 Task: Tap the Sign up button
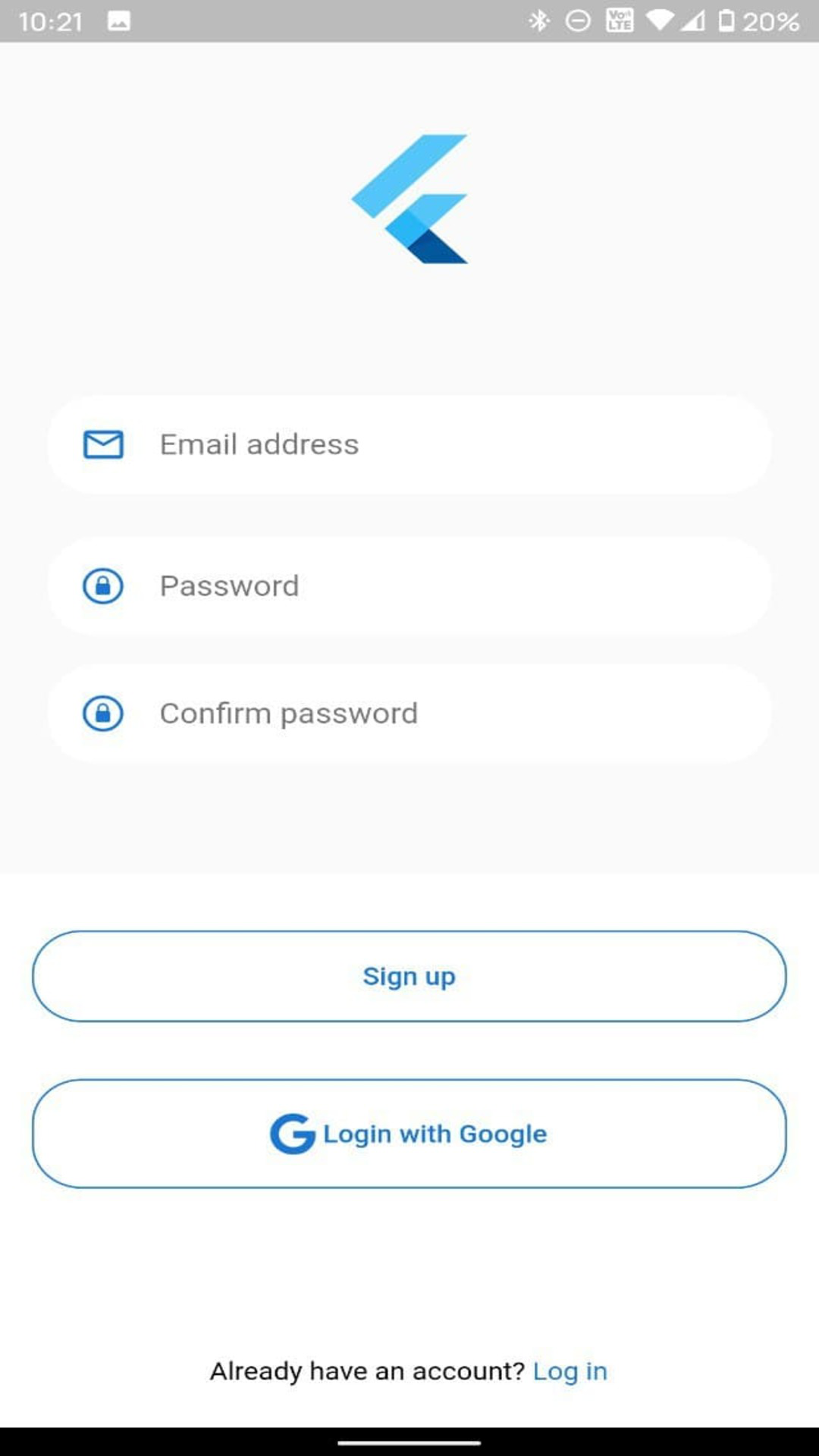[409, 976]
